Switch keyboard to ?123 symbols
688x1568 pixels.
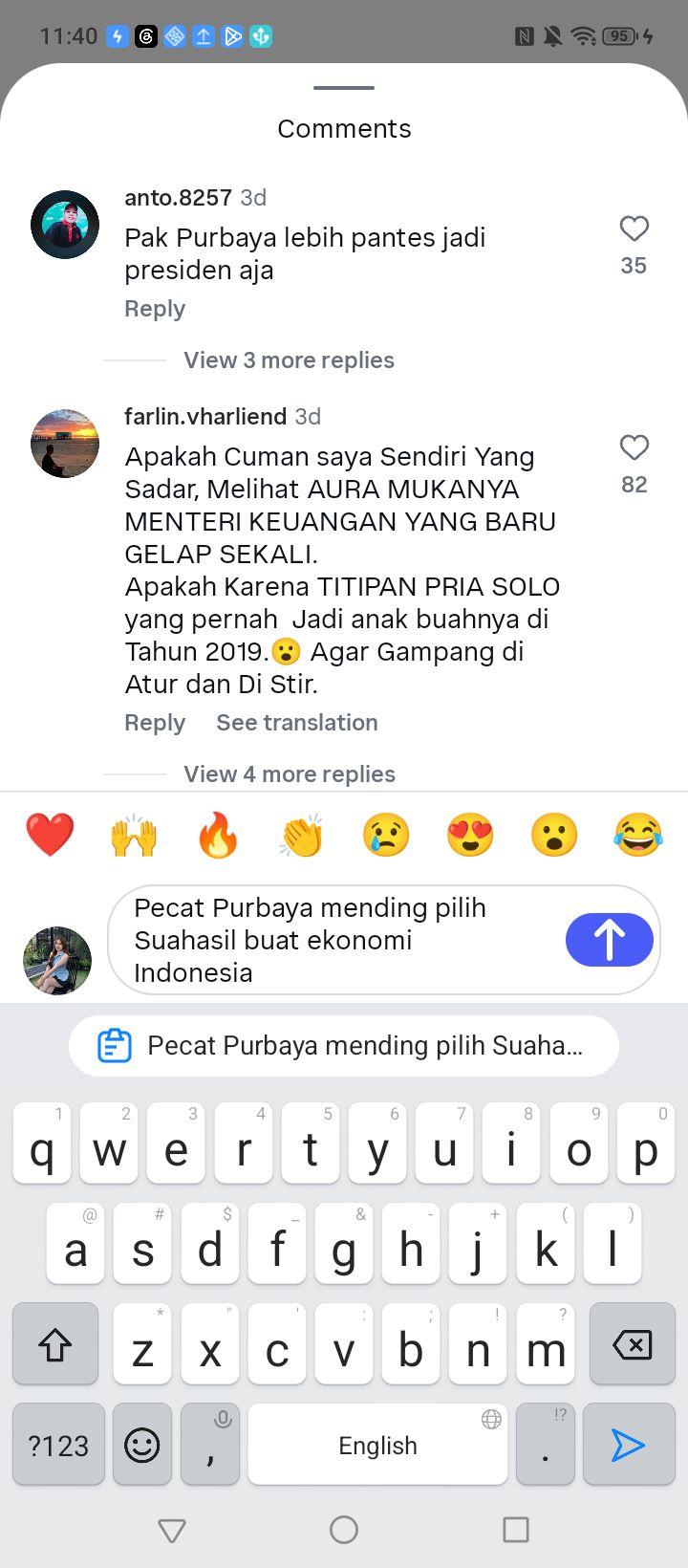pyautogui.click(x=58, y=1445)
